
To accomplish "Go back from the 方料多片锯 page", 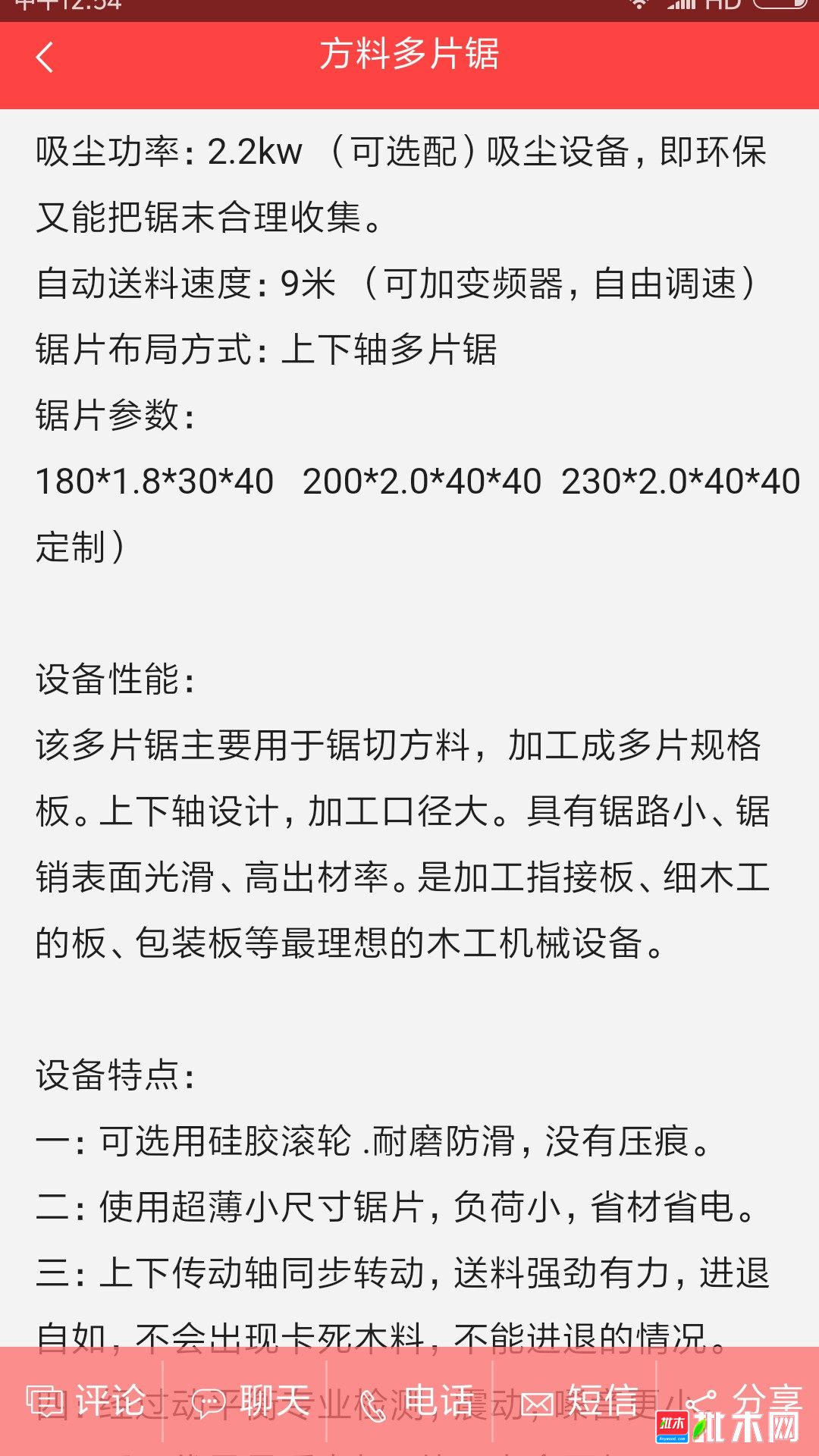I will (x=45, y=58).
